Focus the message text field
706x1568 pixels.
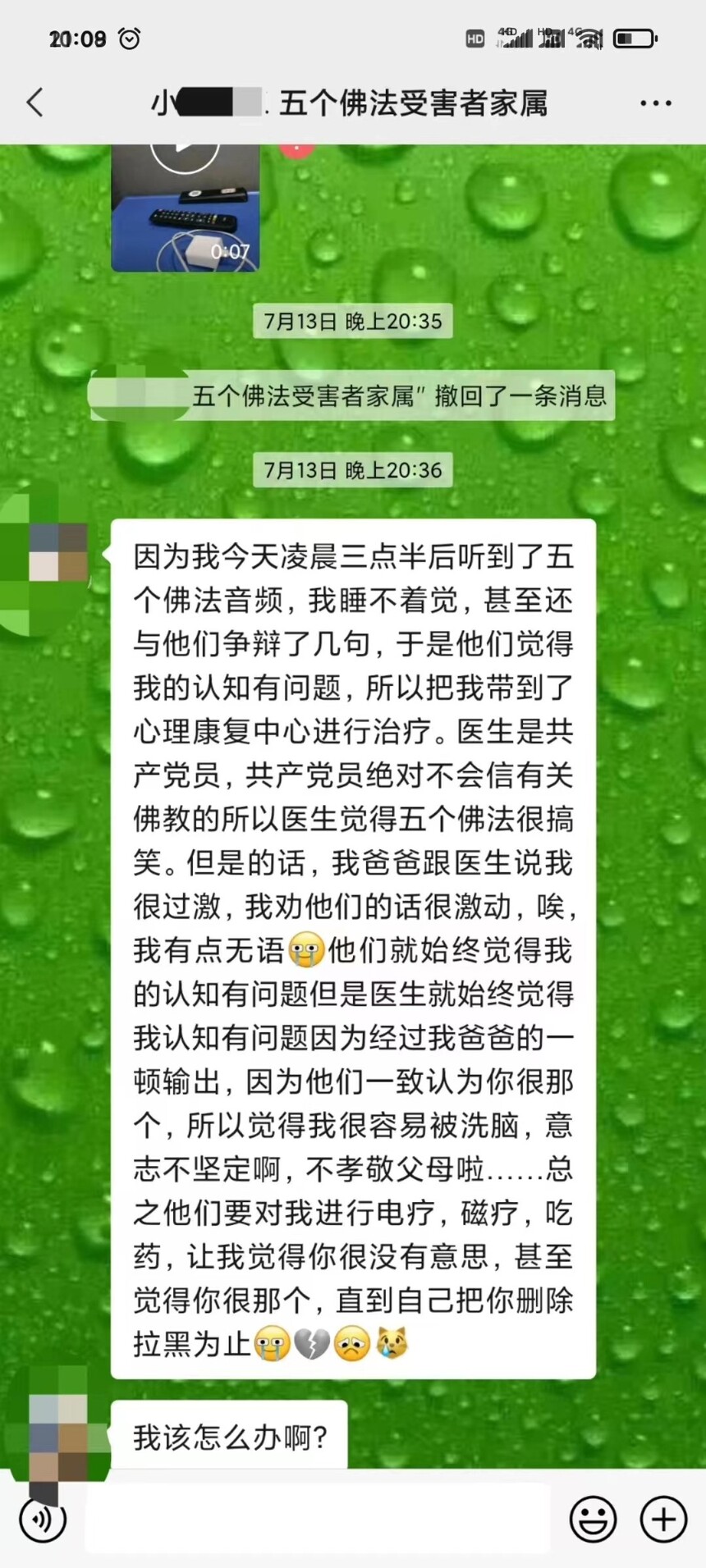click(x=317, y=1519)
